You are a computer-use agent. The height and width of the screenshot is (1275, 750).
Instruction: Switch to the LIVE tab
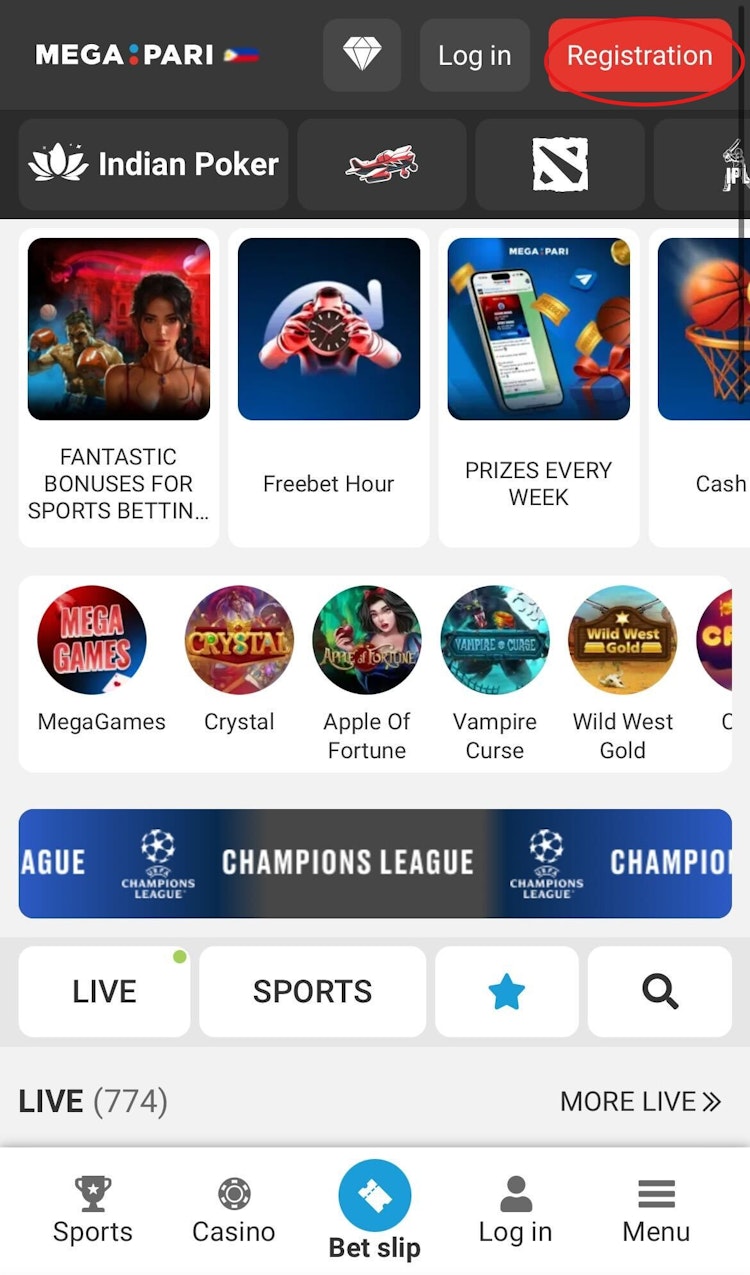pos(104,991)
